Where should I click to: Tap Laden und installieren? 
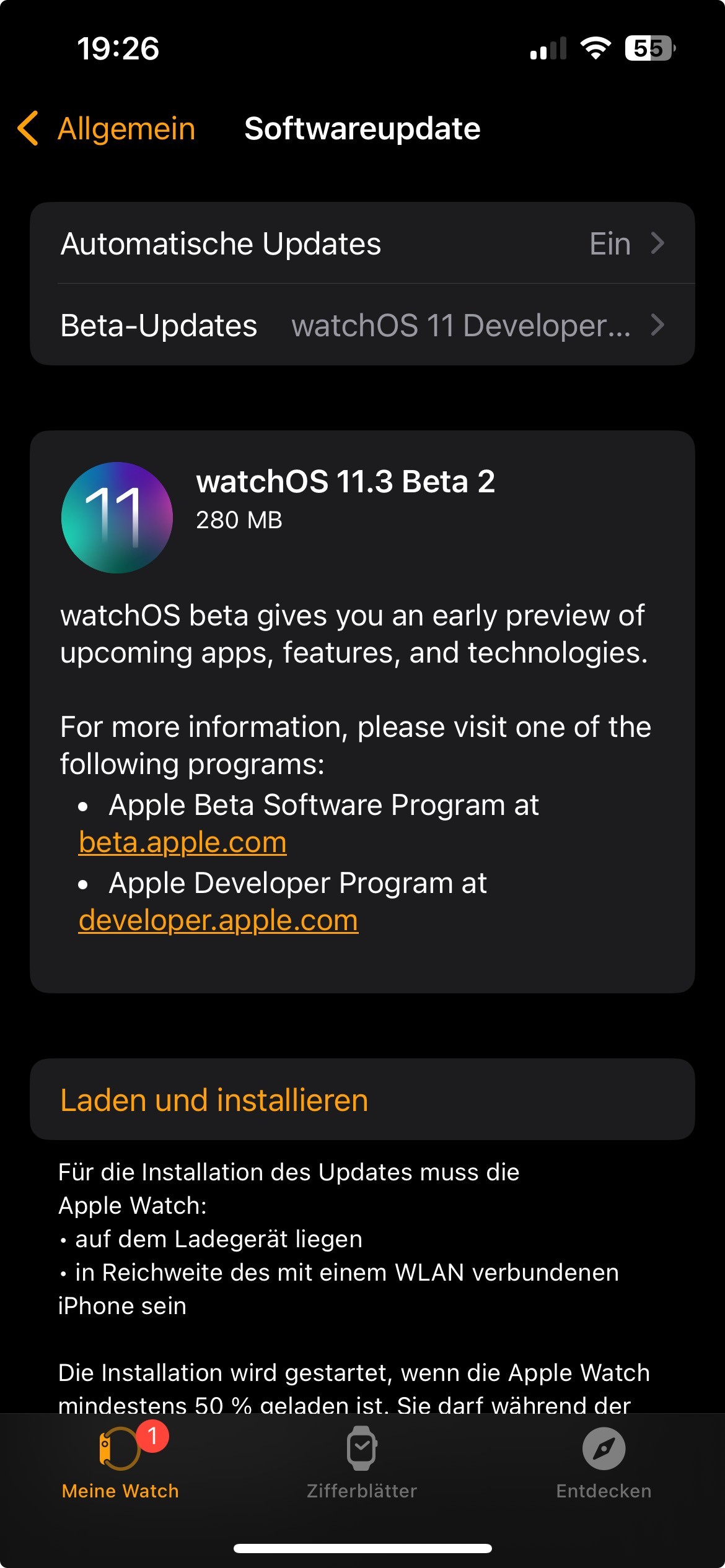click(362, 1100)
